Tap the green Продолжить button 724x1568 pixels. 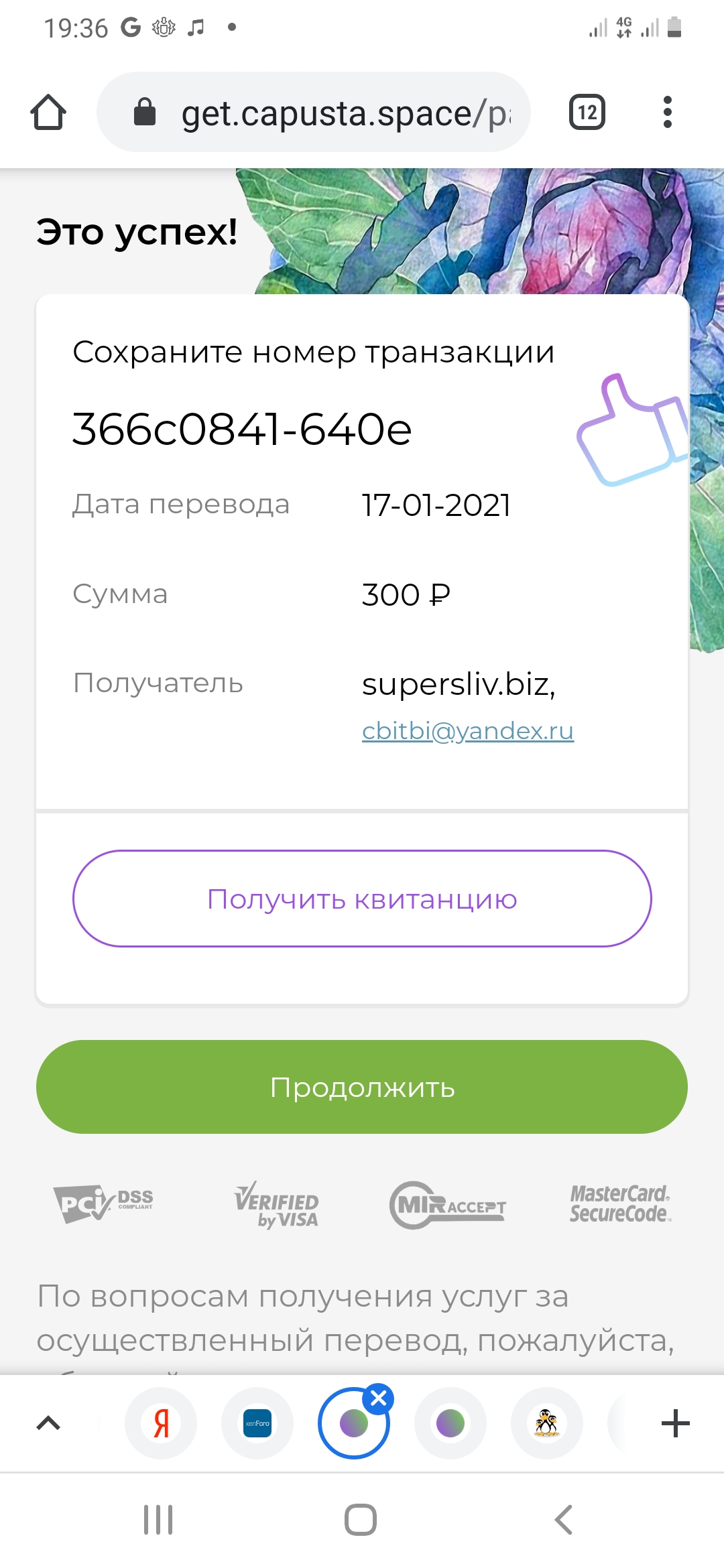(x=362, y=1087)
